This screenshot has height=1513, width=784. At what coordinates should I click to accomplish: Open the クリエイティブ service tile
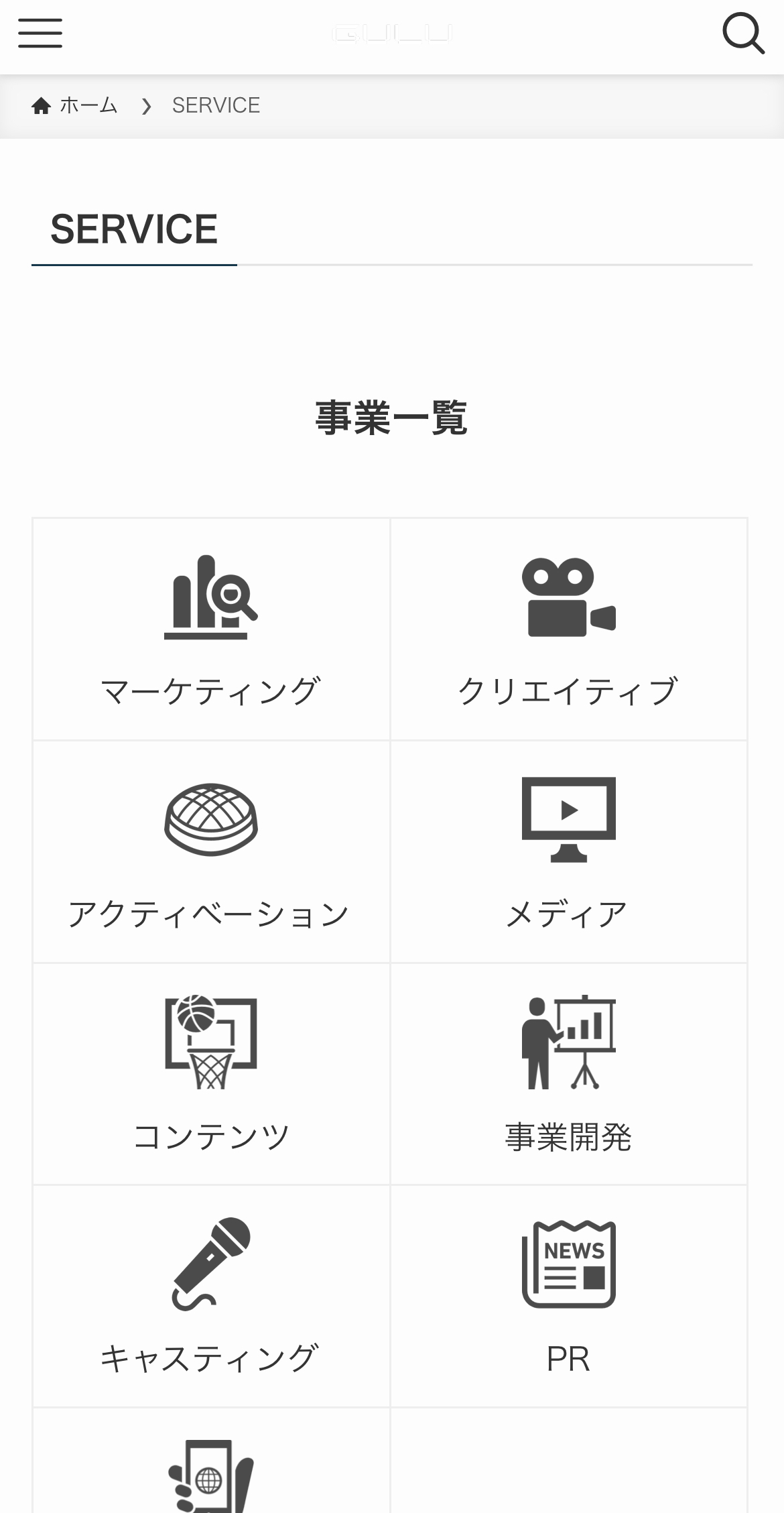pyautogui.click(x=568, y=629)
